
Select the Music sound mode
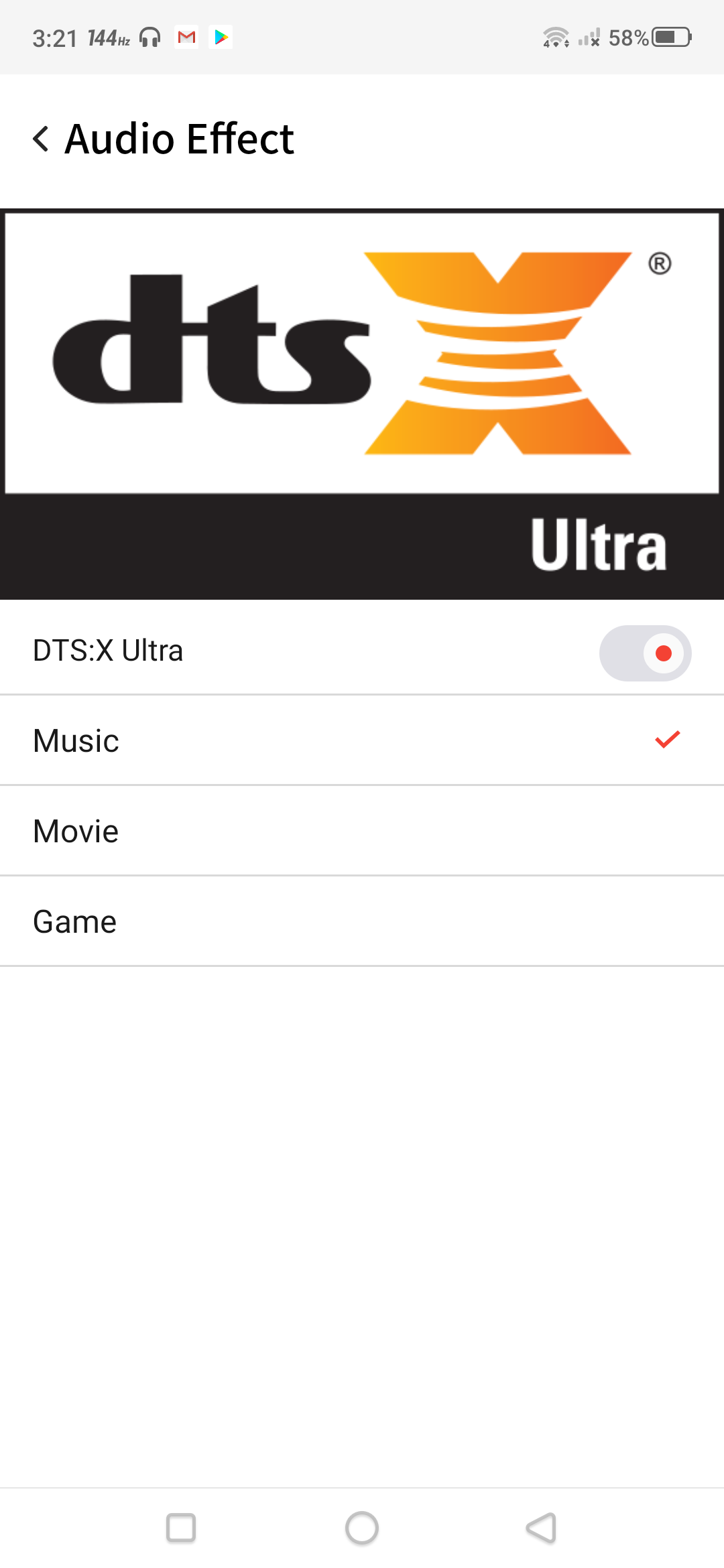362,740
